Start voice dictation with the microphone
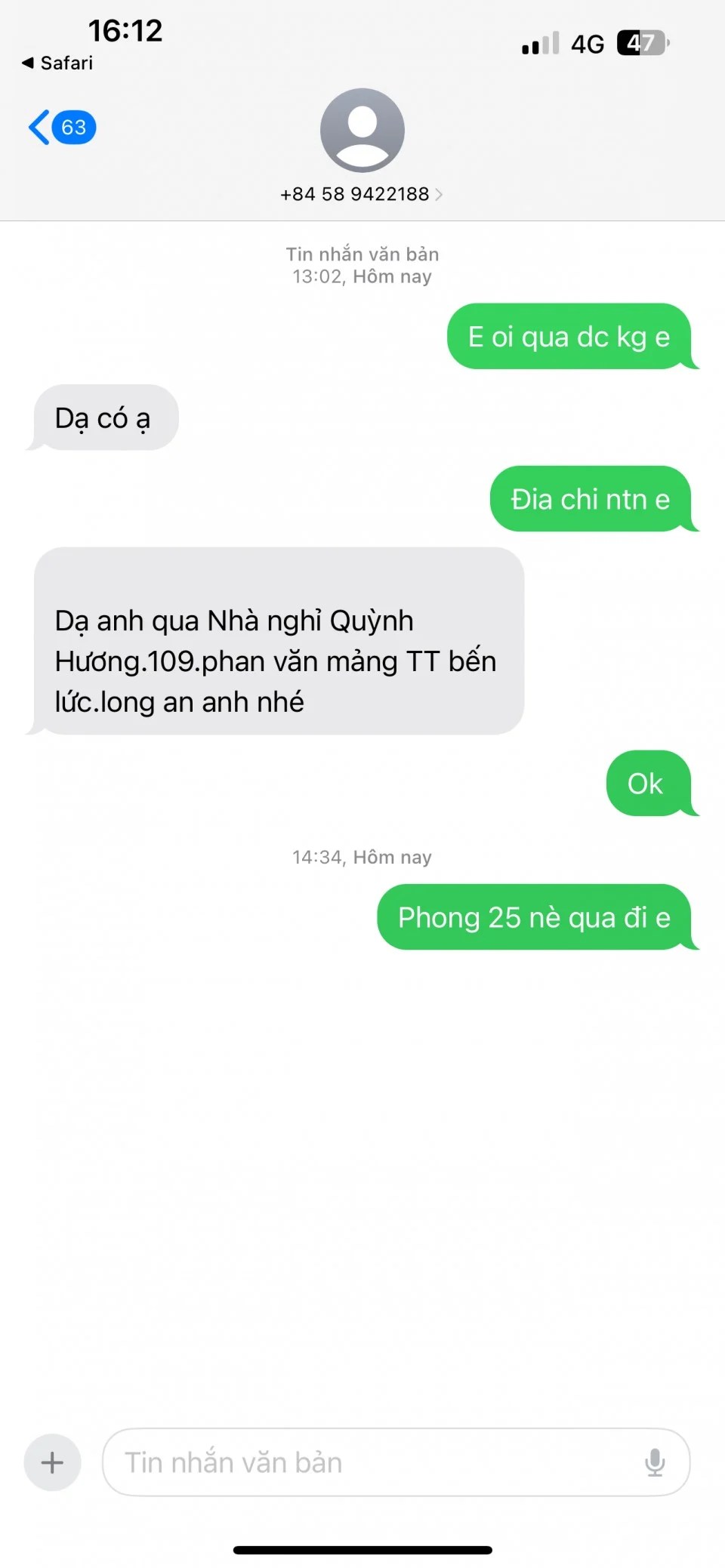This screenshot has width=725, height=1568. (655, 1462)
